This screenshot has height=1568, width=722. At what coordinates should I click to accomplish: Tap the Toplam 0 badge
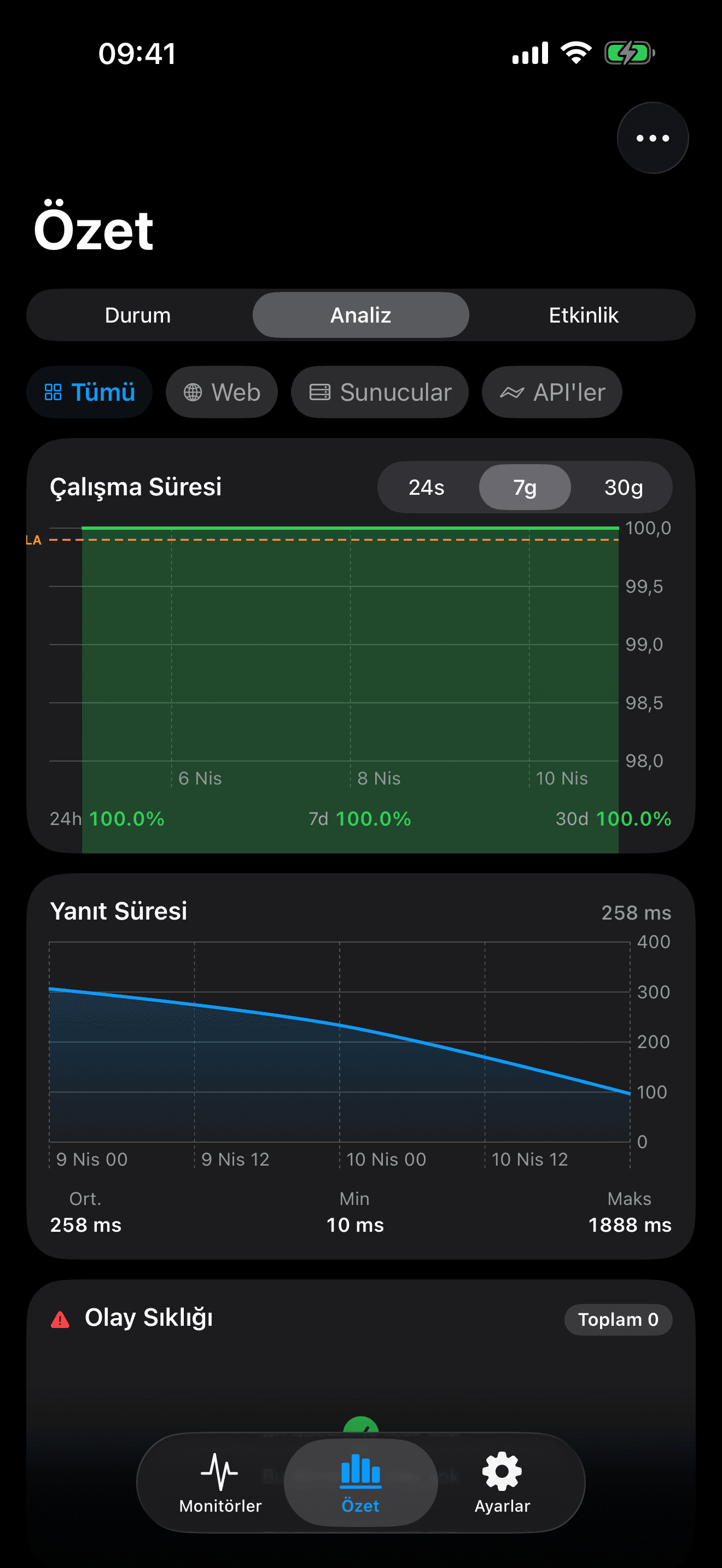pos(619,1320)
